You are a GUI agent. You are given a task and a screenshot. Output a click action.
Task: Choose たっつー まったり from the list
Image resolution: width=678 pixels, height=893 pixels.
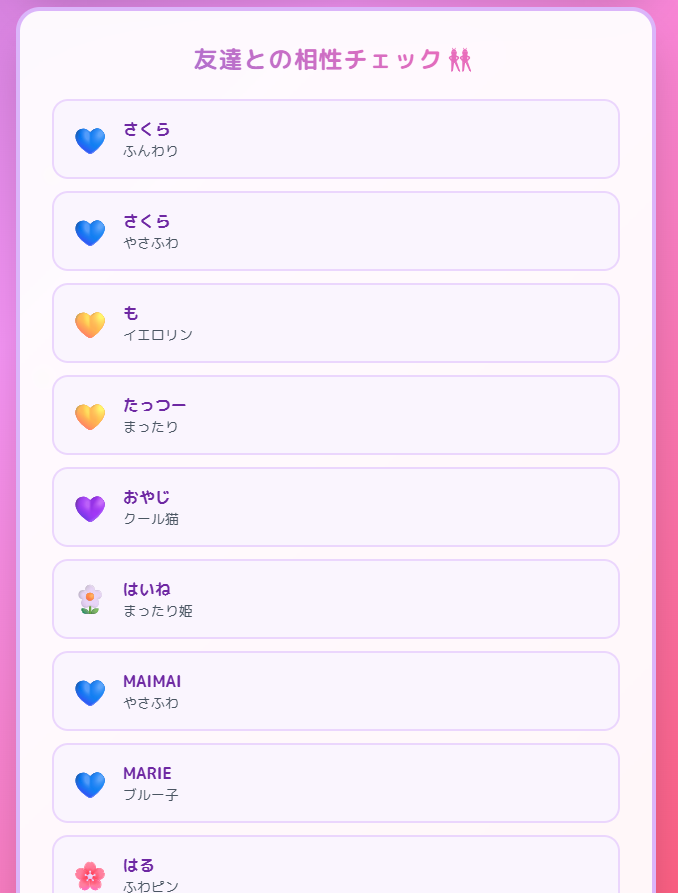tap(335, 415)
